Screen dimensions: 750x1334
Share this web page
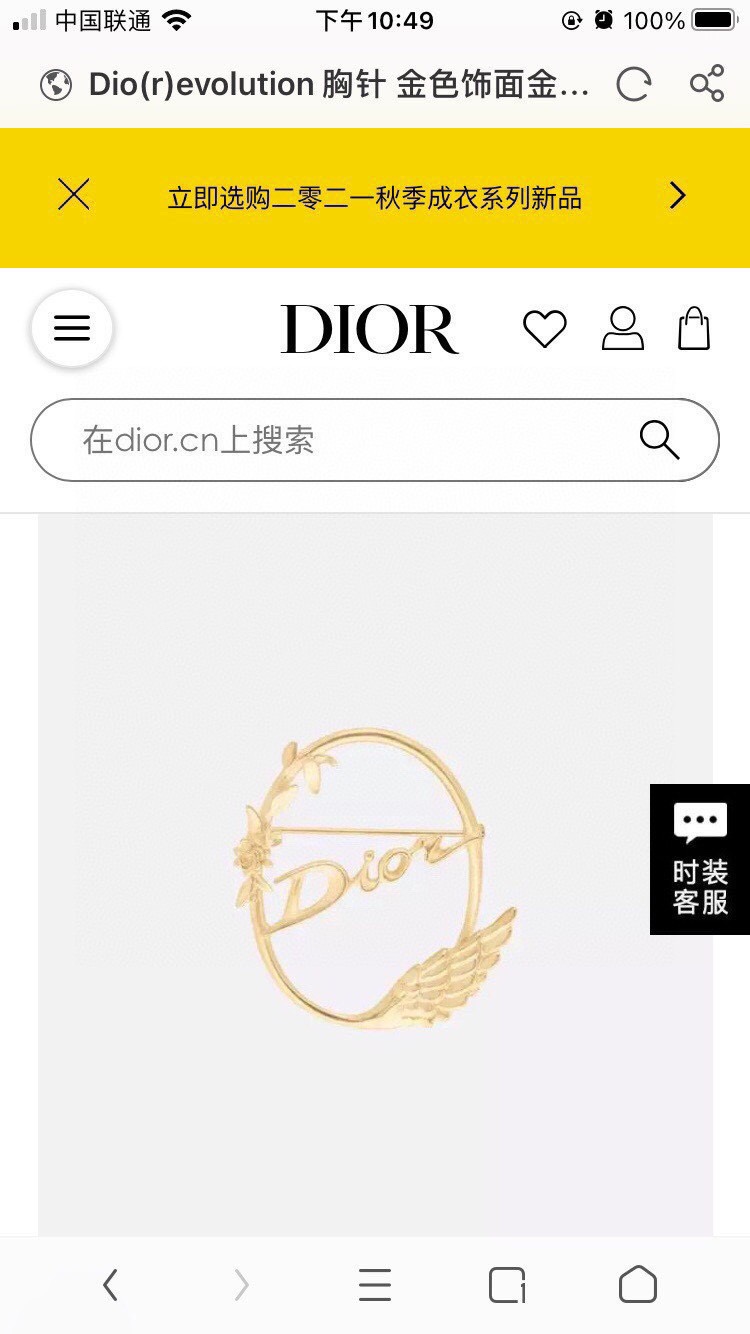point(707,85)
